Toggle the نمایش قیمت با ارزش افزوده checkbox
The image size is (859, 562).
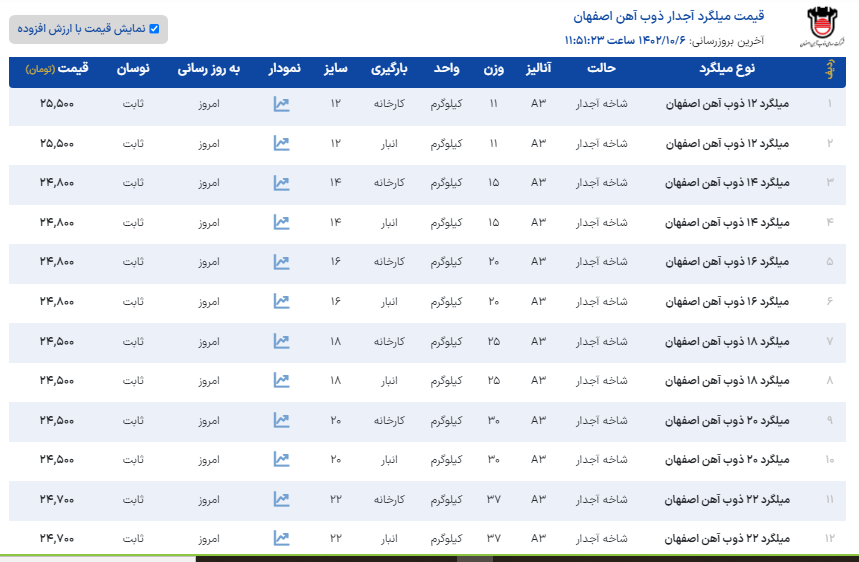[154, 29]
